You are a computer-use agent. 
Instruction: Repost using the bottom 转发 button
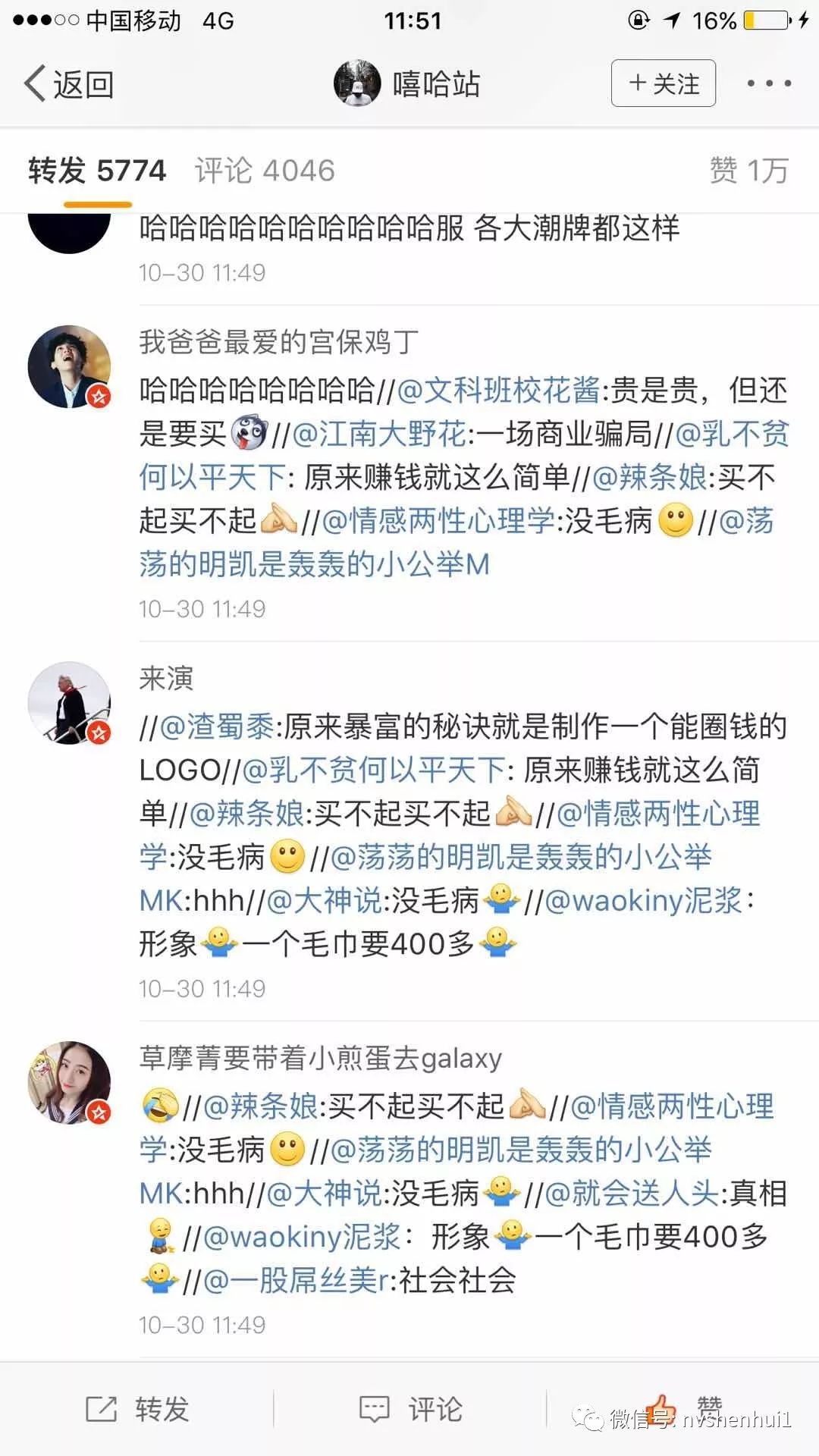[x=137, y=1409]
